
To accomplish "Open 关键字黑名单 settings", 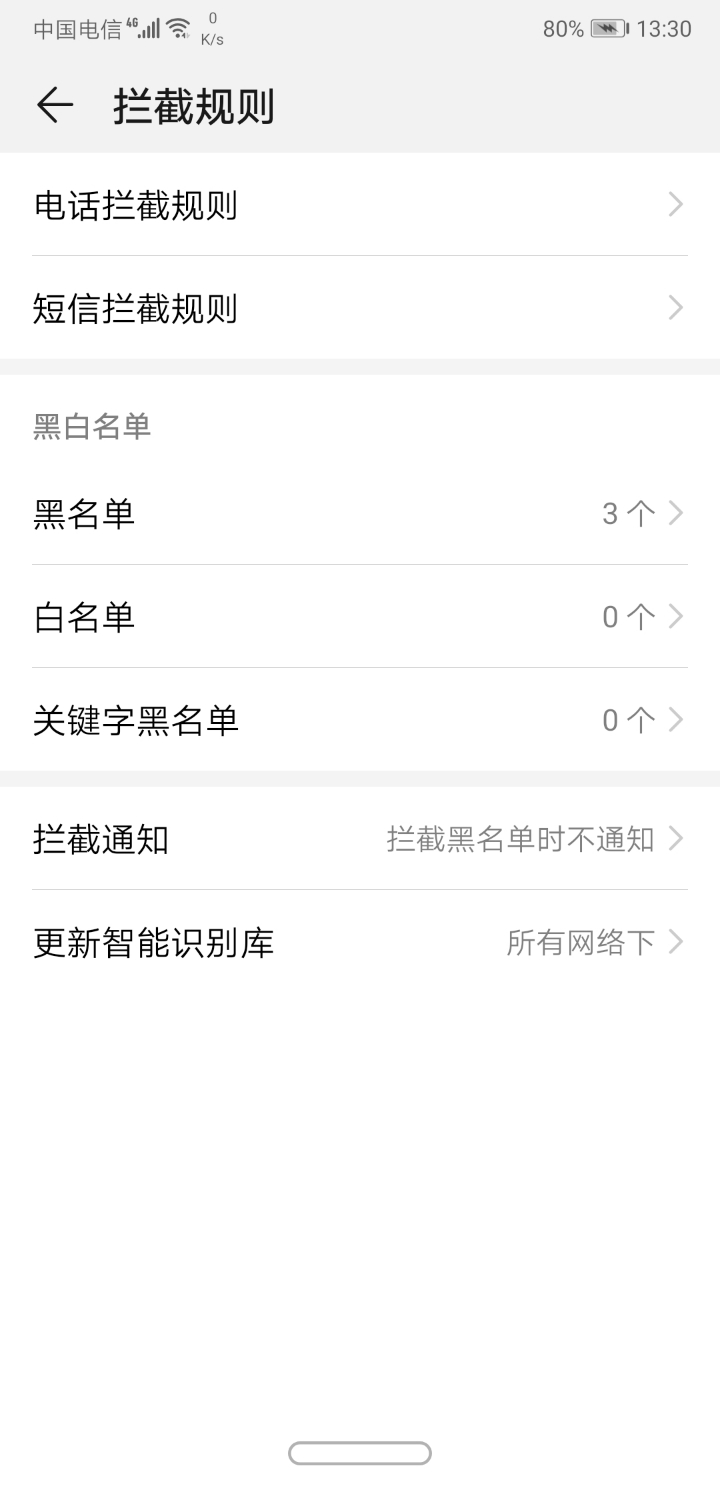I will [x=360, y=720].
